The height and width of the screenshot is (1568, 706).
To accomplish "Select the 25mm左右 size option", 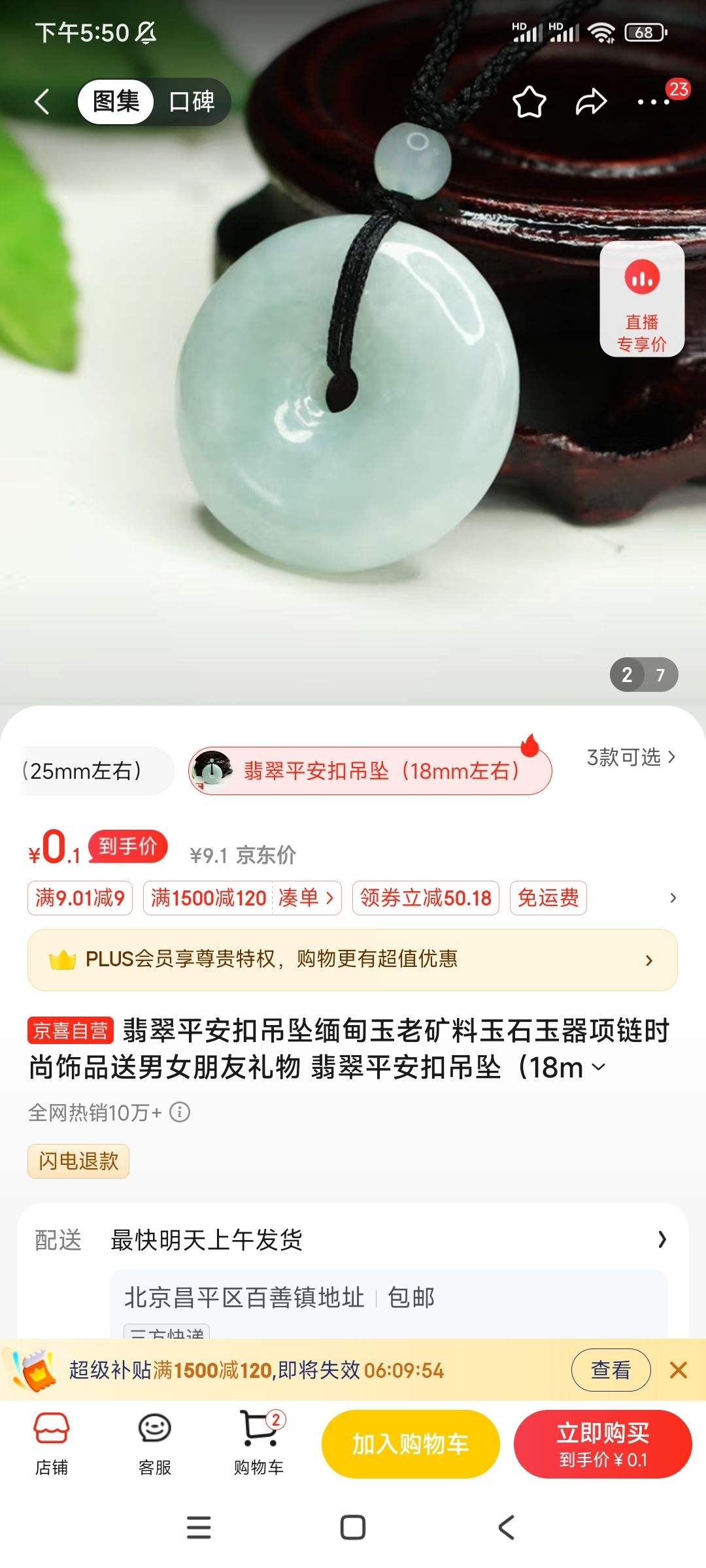I will (92, 771).
